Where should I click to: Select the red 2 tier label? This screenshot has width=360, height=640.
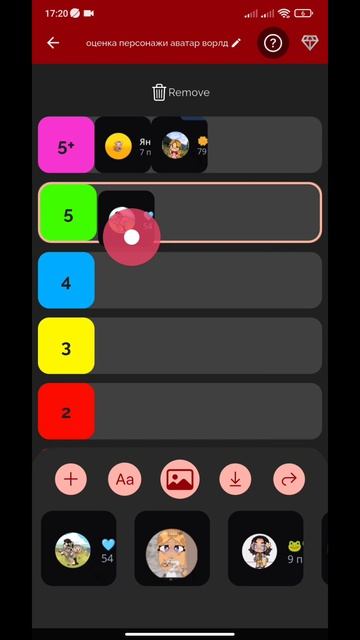pos(66,411)
